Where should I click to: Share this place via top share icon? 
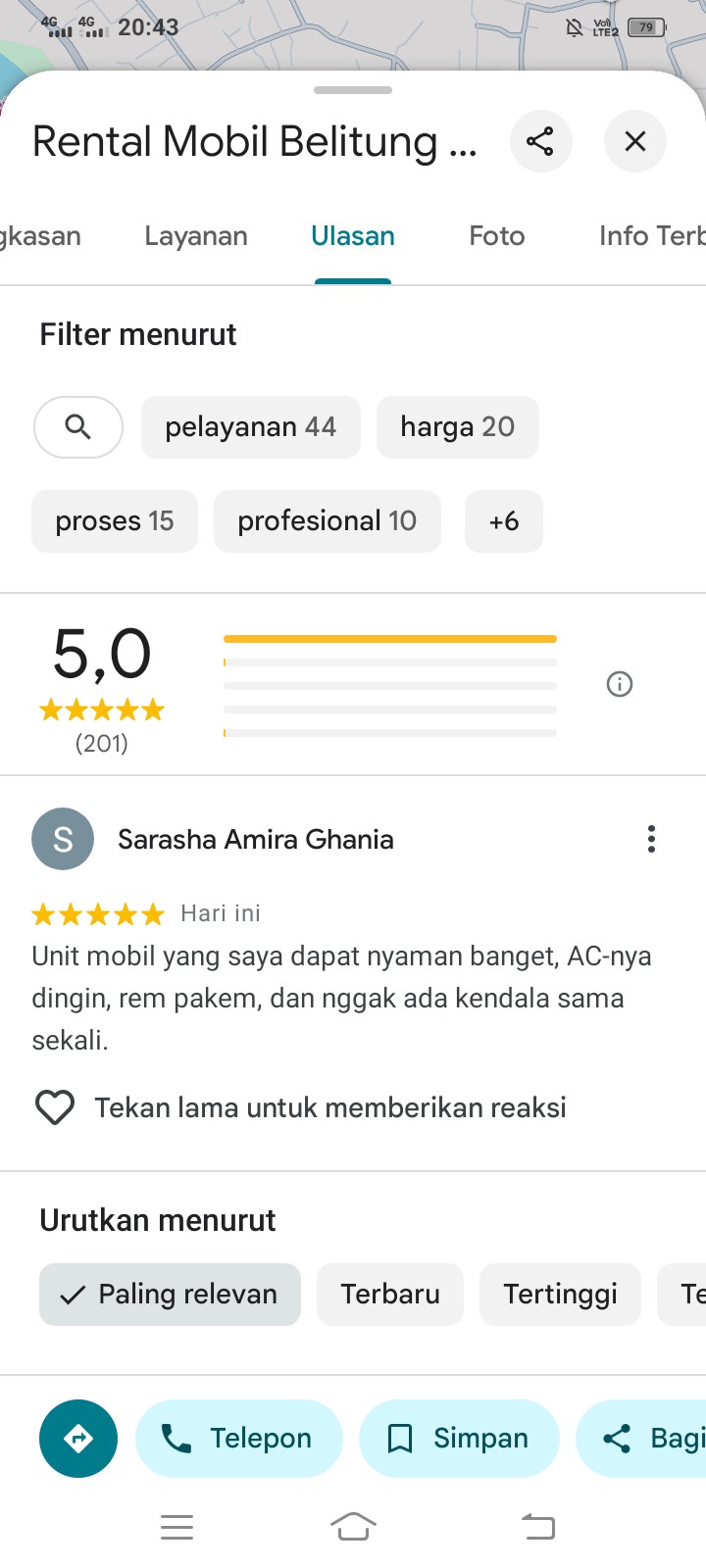[x=540, y=141]
